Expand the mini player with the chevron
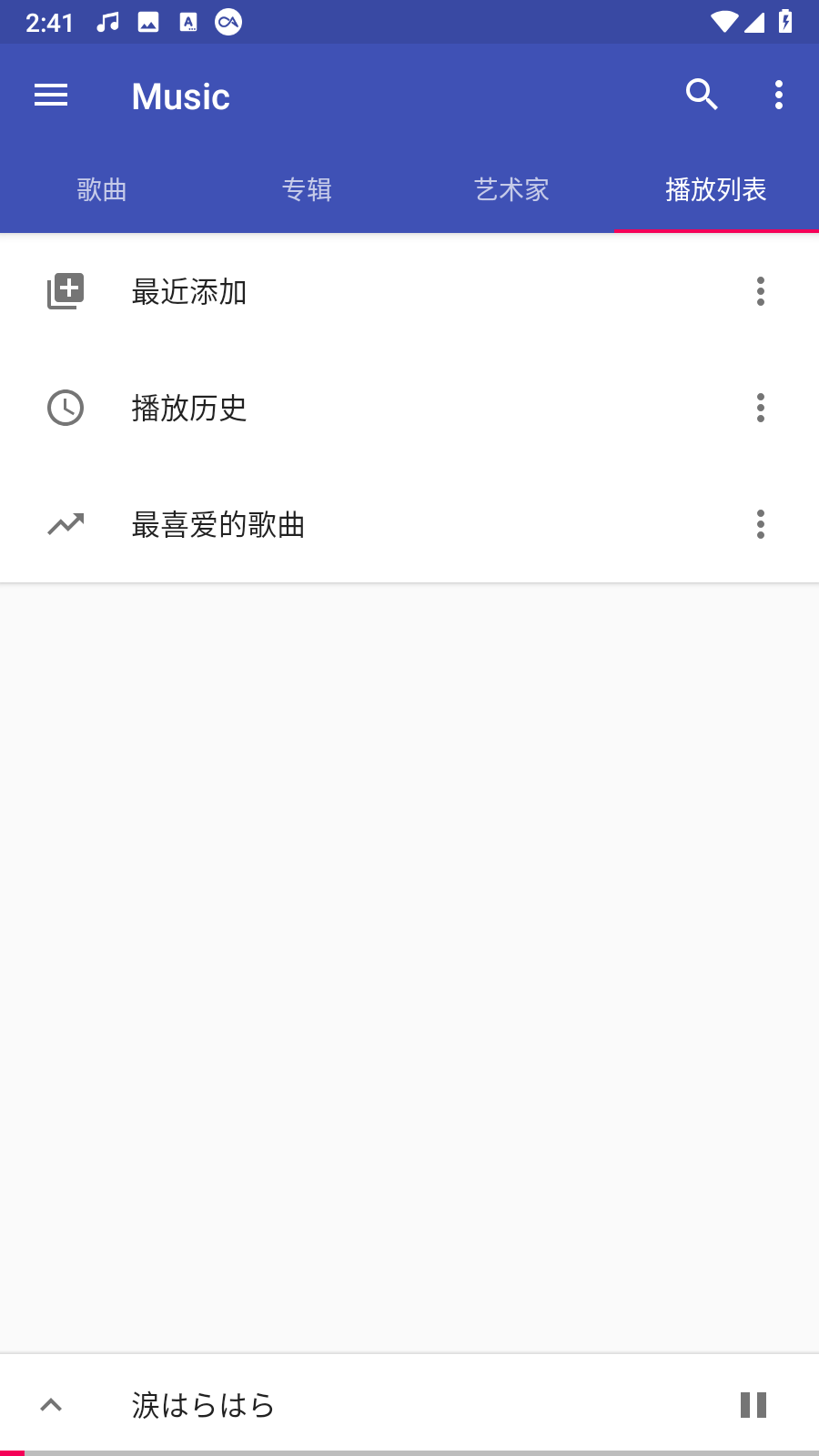The width and height of the screenshot is (819, 1456). (51, 1404)
